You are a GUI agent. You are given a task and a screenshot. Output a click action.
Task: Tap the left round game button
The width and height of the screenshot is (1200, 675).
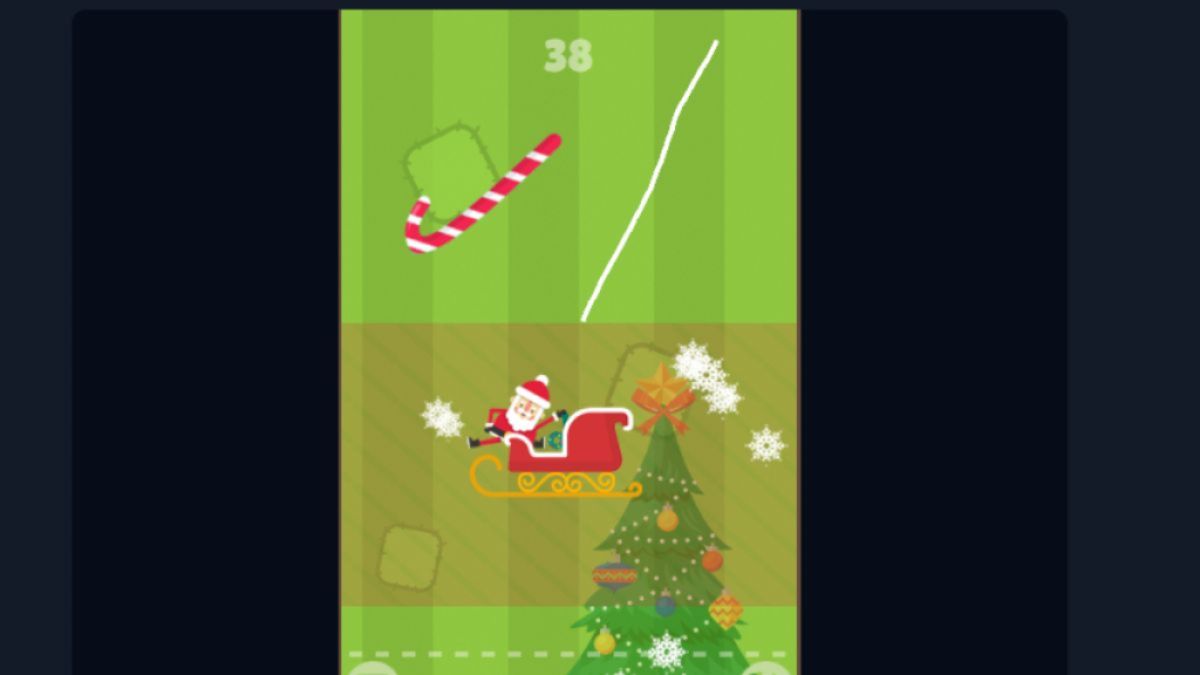371,668
